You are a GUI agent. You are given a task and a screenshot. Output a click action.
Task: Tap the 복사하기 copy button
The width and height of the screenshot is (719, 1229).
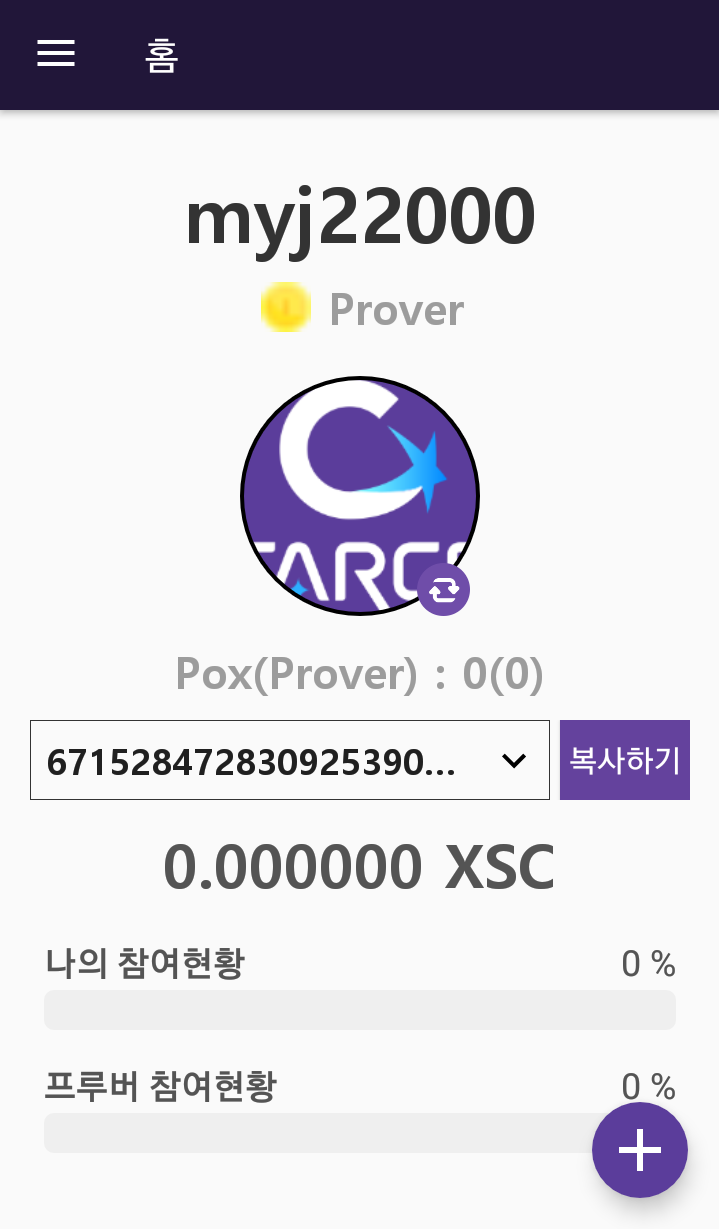[625, 760]
